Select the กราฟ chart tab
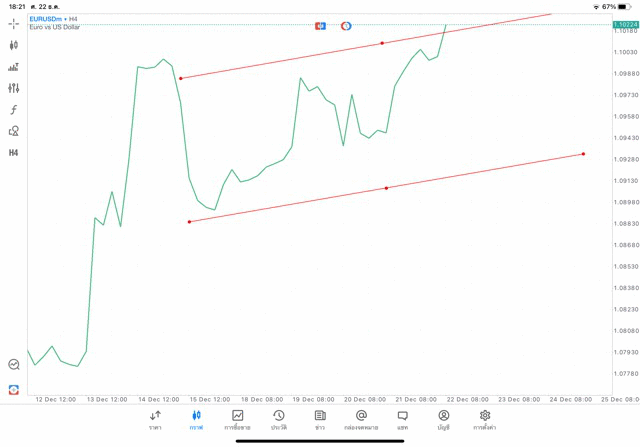 (x=196, y=419)
